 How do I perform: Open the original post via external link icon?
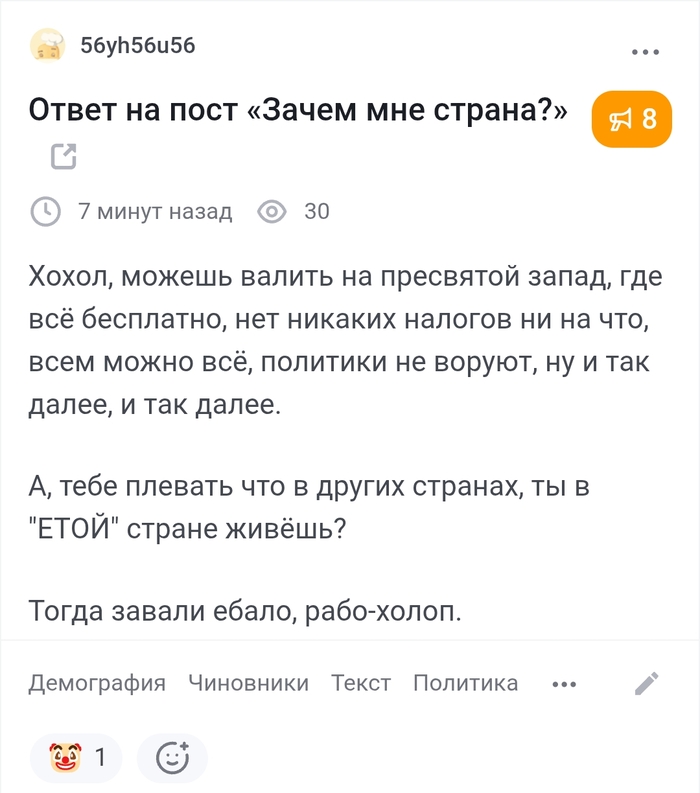[x=63, y=156]
